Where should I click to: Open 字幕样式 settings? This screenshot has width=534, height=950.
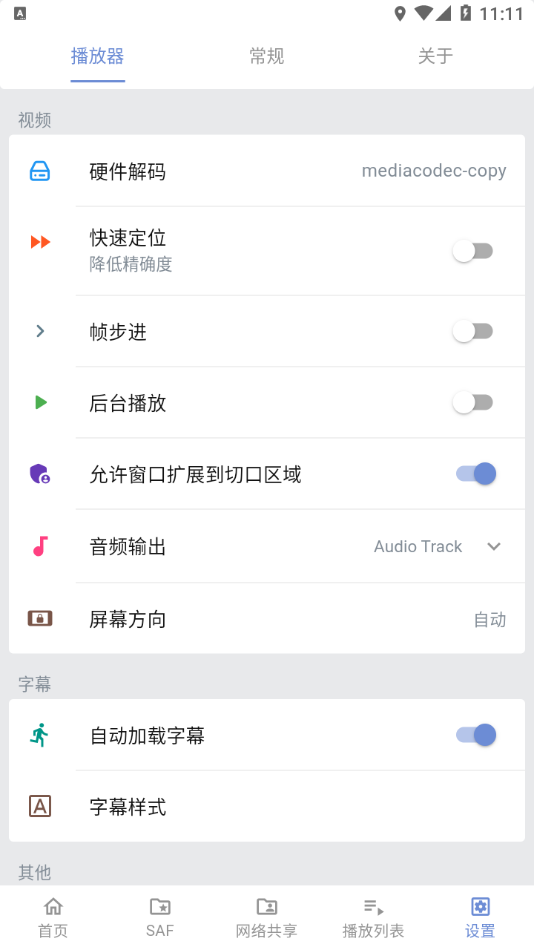tap(267, 806)
